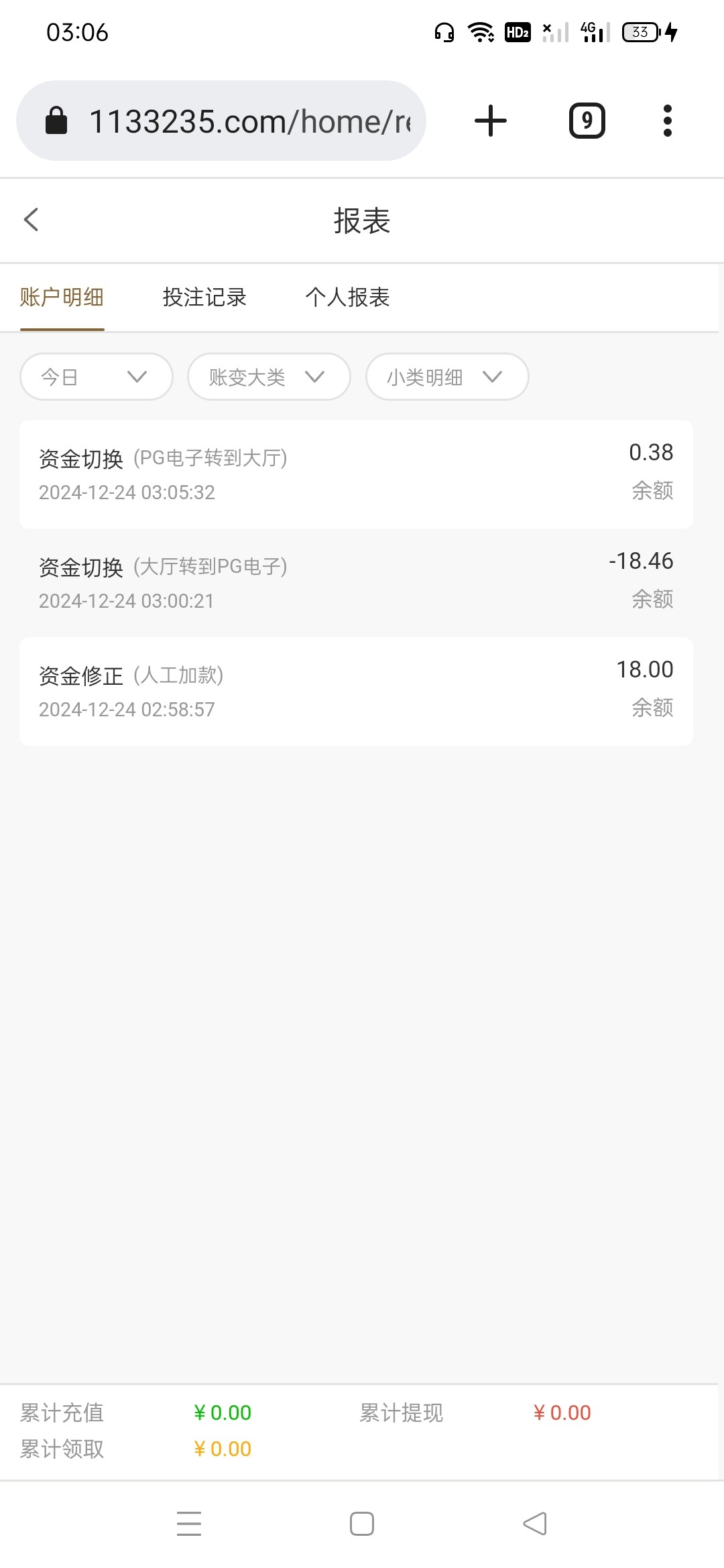The image size is (724, 1568).
Task: Open the tab switcher showing 9 tabs
Action: (587, 121)
